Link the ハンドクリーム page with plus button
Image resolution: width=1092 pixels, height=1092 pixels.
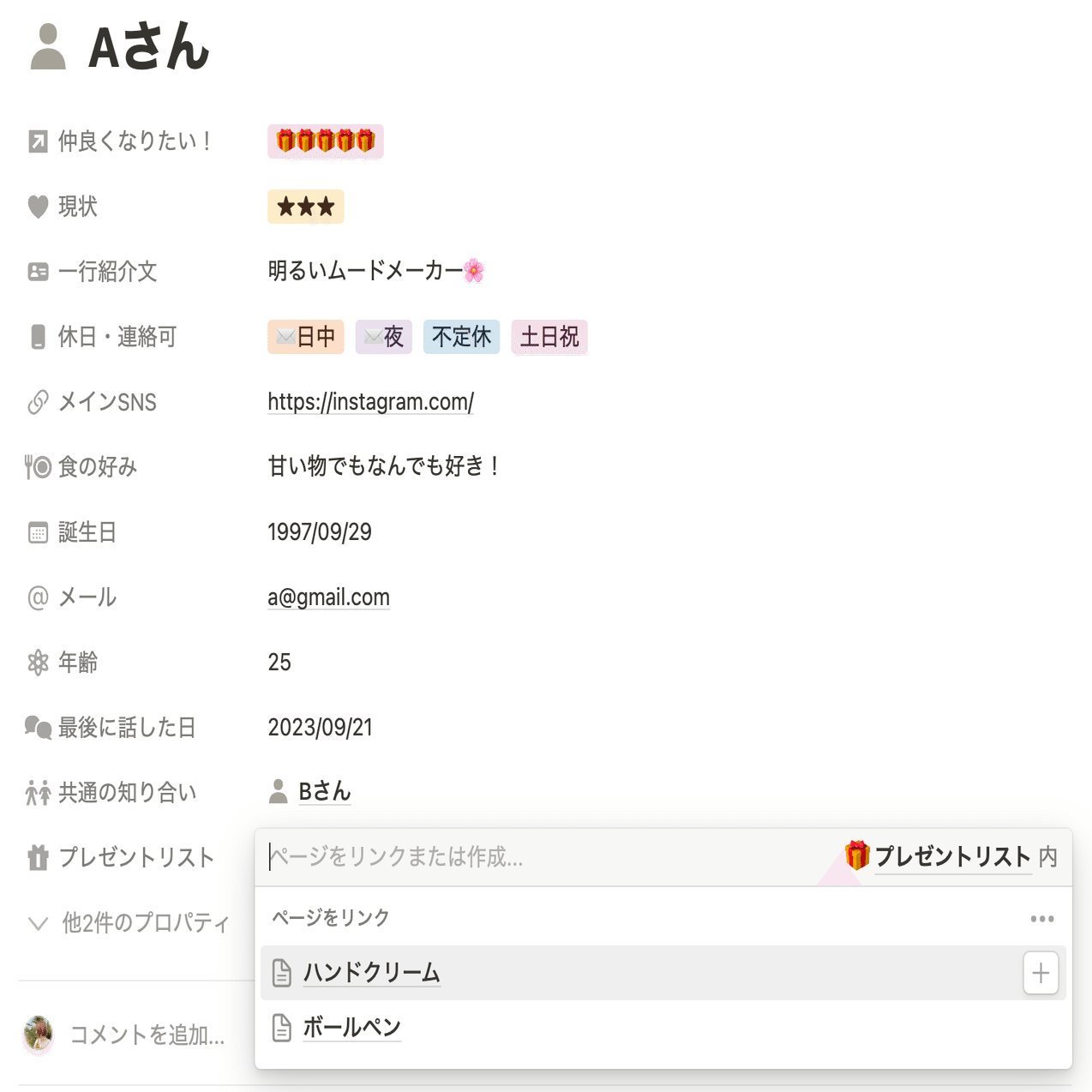pyautogui.click(x=1041, y=973)
